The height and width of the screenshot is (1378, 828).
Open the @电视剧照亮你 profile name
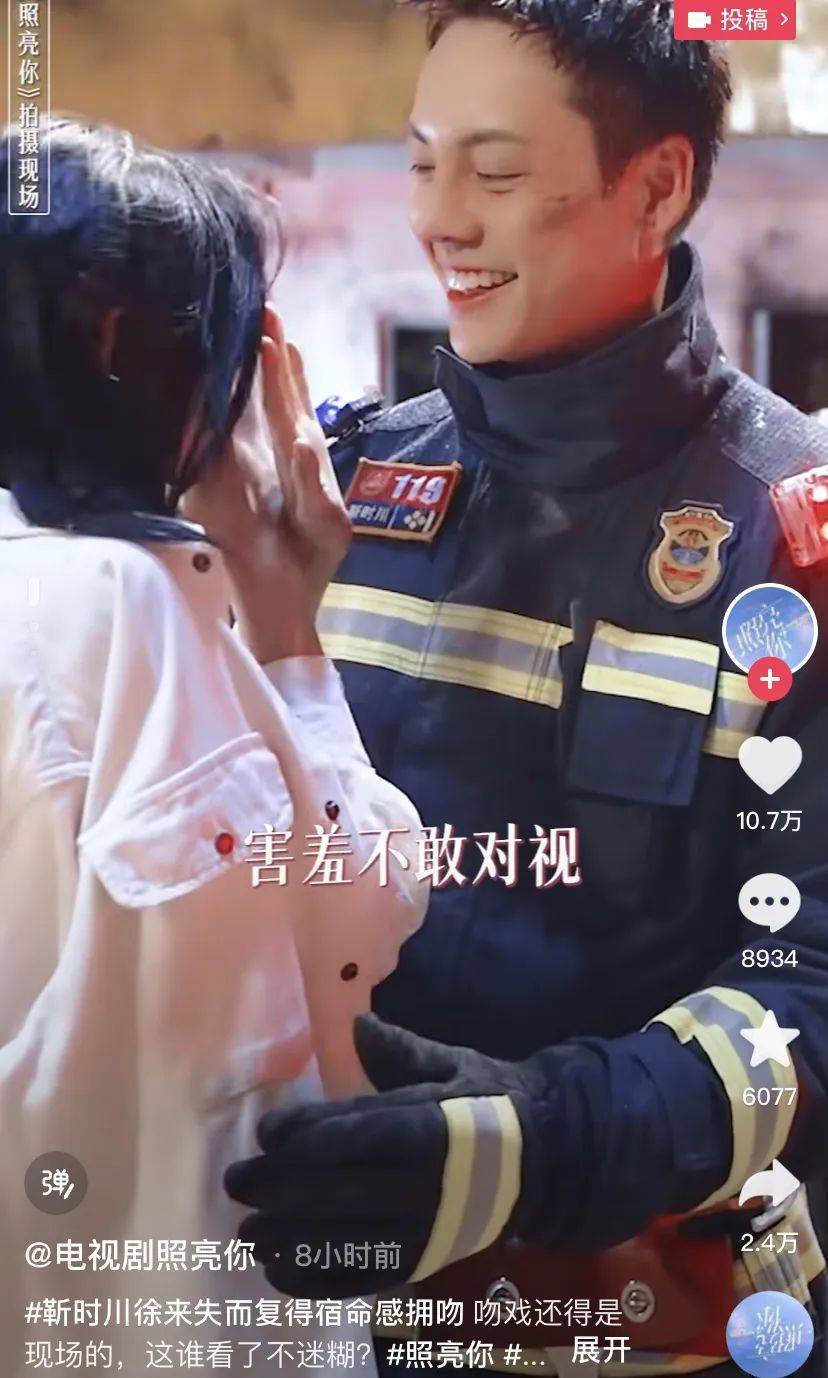(140, 1255)
